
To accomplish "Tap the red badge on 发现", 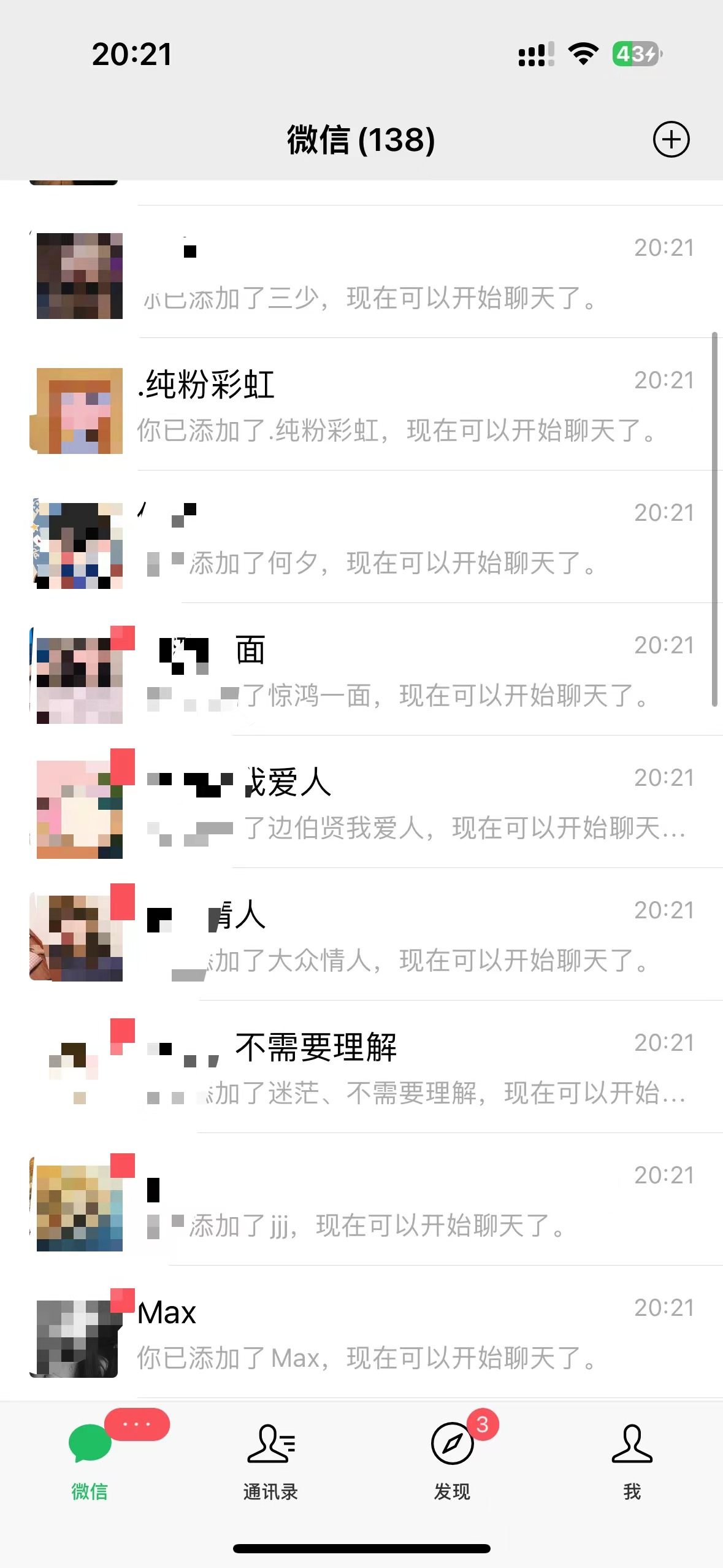I will pyautogui.click(x=484, y=1423).
